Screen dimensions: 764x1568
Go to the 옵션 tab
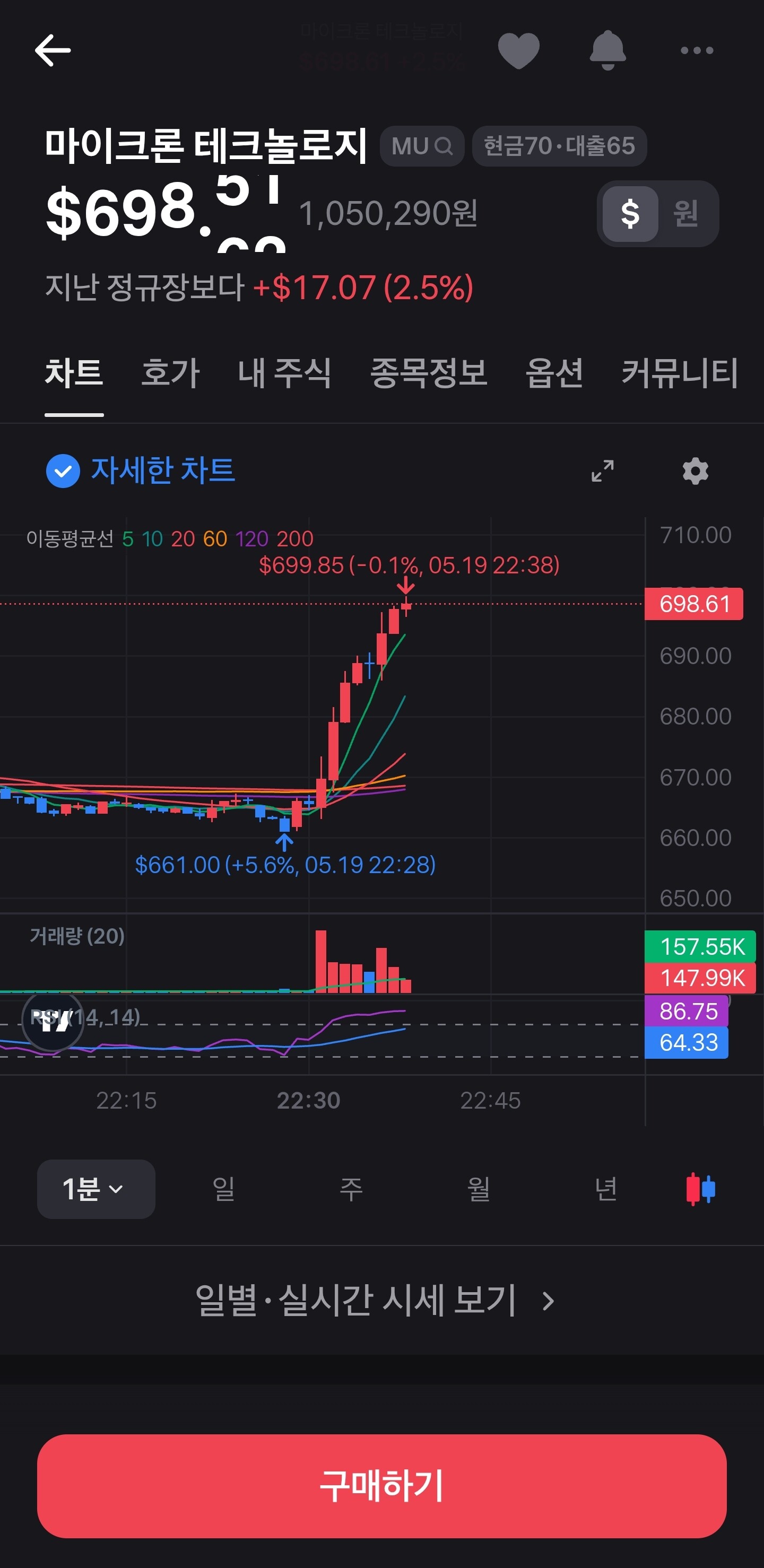pos(554,372)
